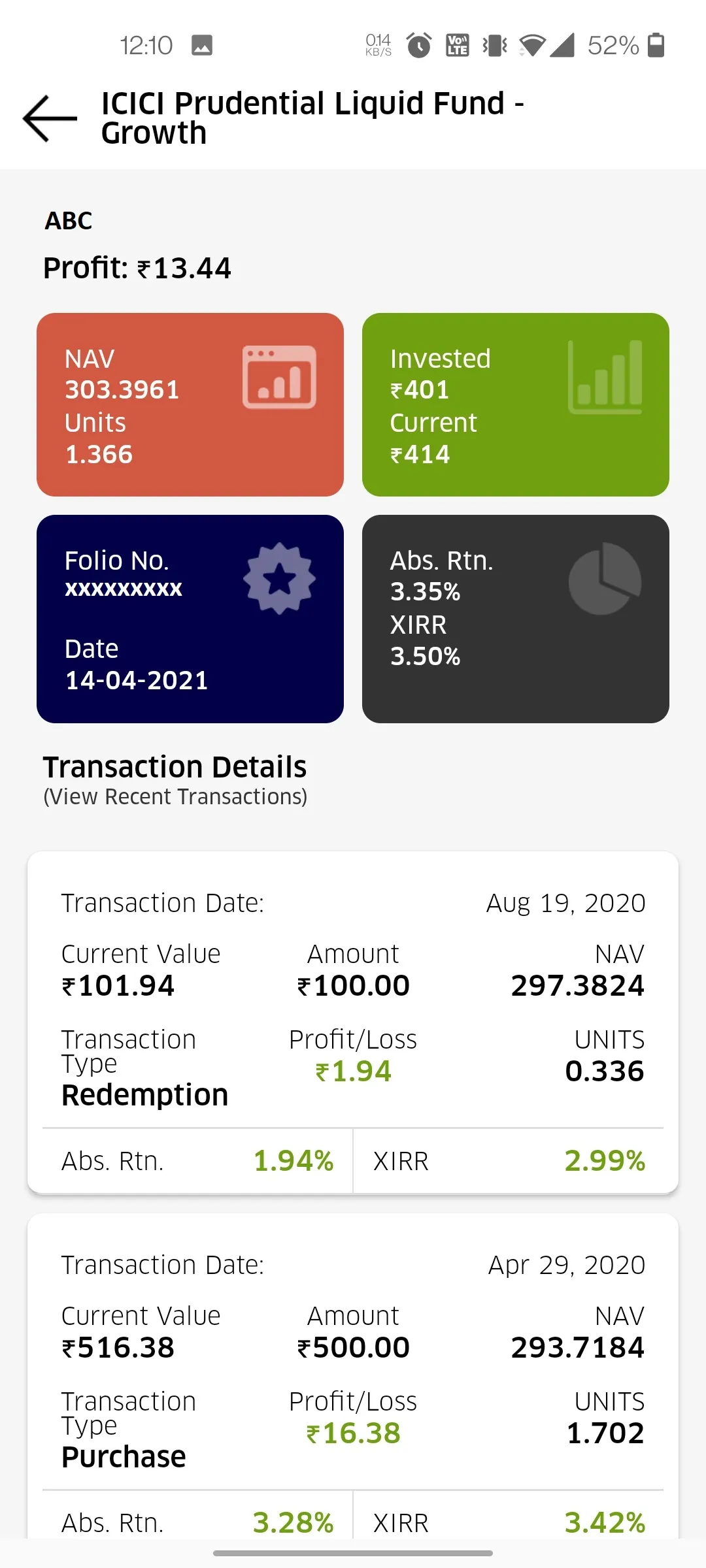Screen dimensions: 706x1568
Task: Tap the alarm clock icon in status bar
Action: pos(418,46)
